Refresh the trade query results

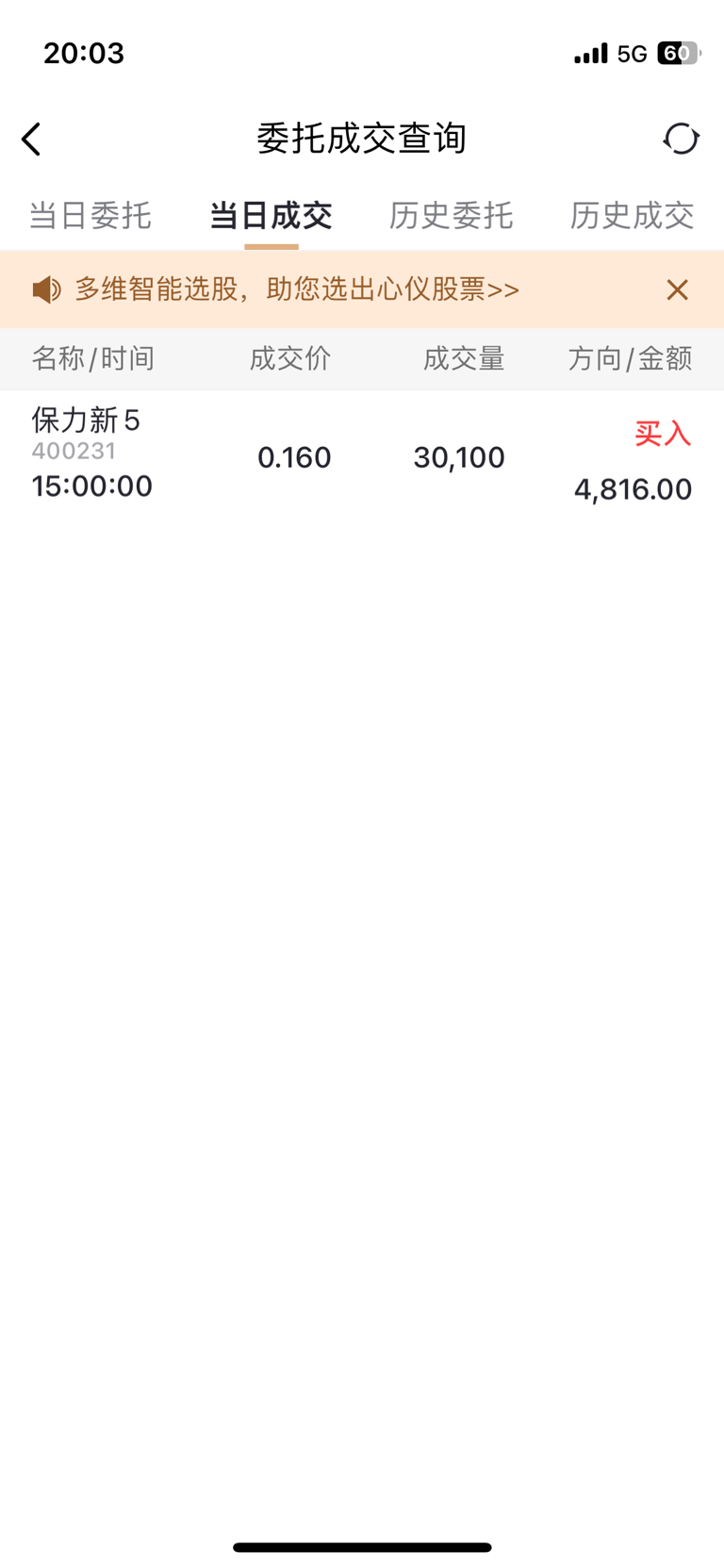click(x=681, y=139)
